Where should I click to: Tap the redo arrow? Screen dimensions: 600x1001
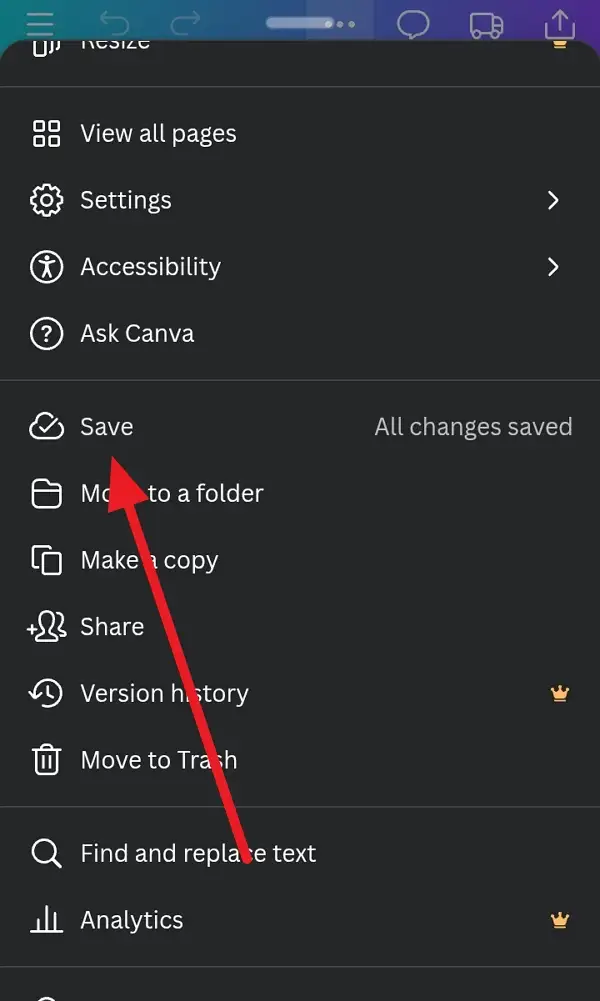tap(185, 24)
